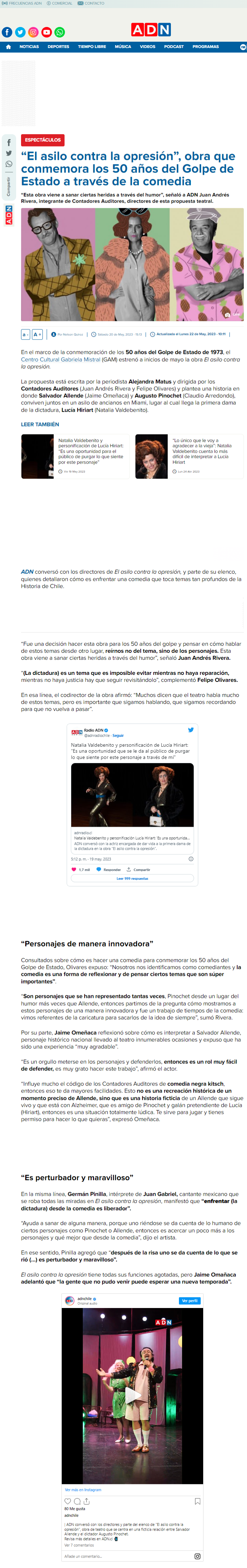Open ADN's Instagram profile icon in the header
This screenshot has height=1568, width=247.
(x=34, y=32)
